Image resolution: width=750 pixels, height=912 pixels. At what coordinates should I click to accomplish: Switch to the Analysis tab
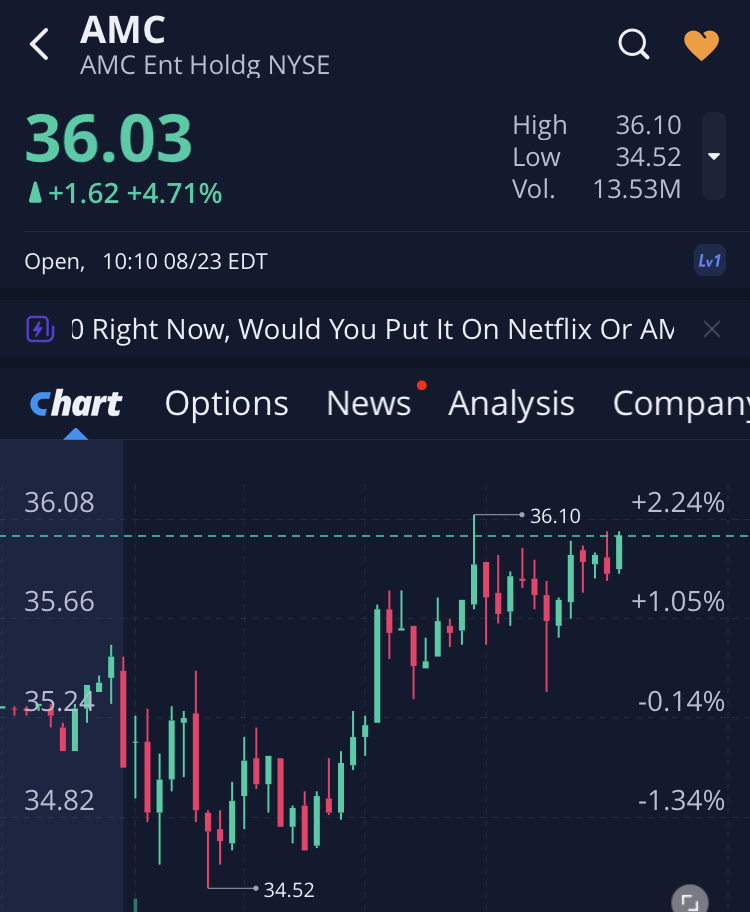511,403
